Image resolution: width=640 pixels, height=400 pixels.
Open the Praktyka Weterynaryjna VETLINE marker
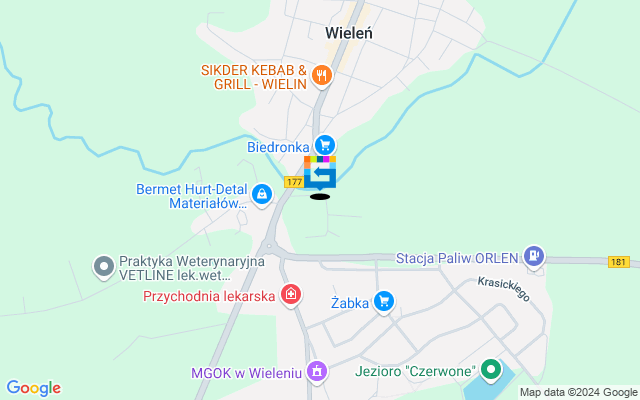103,266
